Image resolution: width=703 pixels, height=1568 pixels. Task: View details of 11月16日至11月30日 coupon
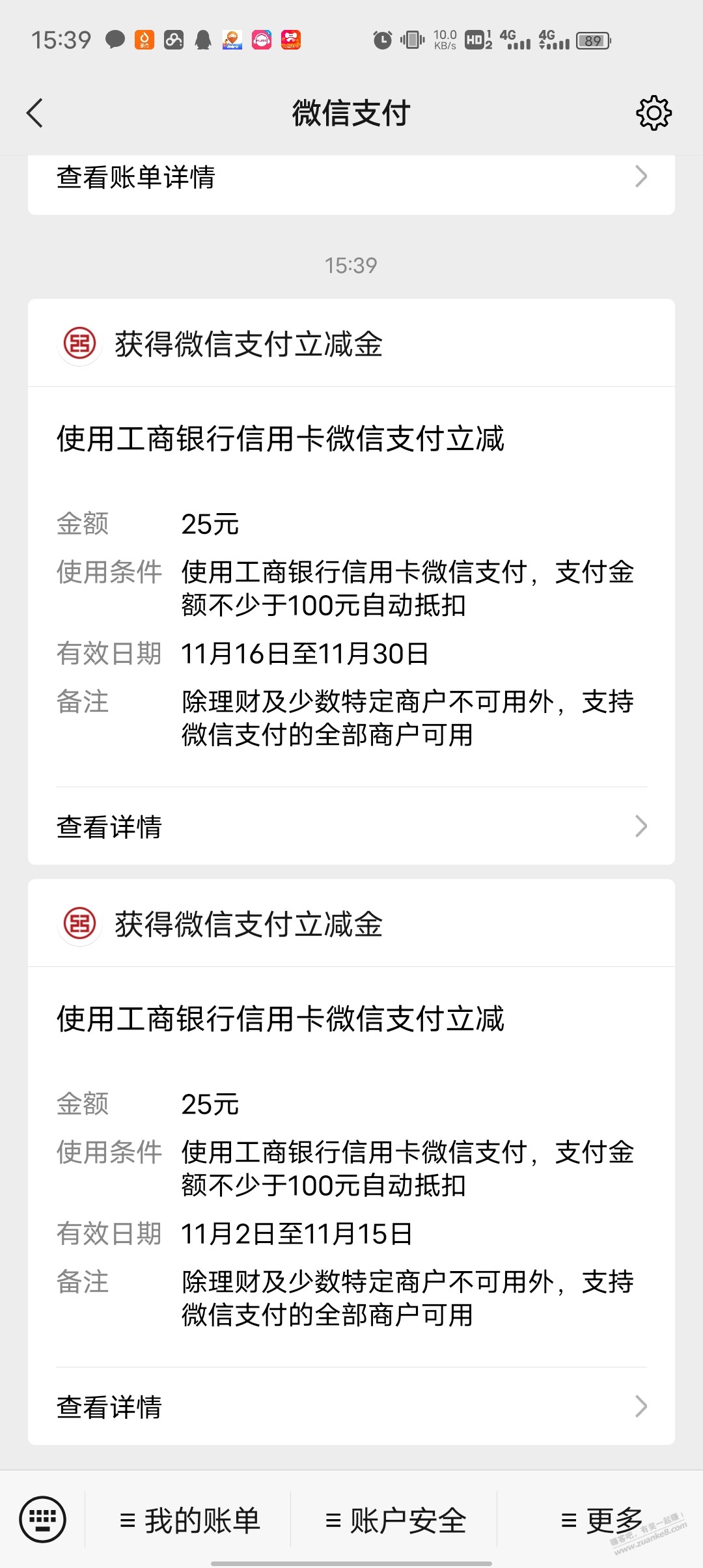click(x=351, y=826)
